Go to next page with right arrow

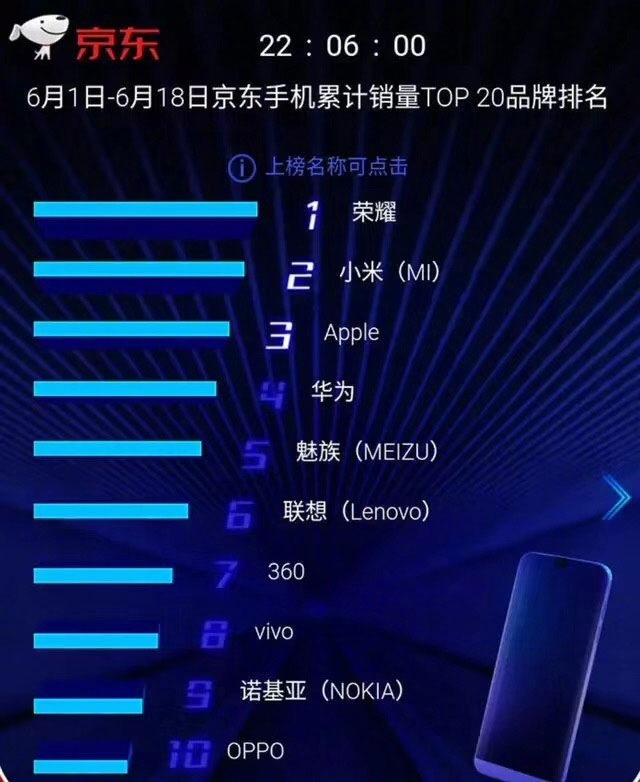coord(615,497)
